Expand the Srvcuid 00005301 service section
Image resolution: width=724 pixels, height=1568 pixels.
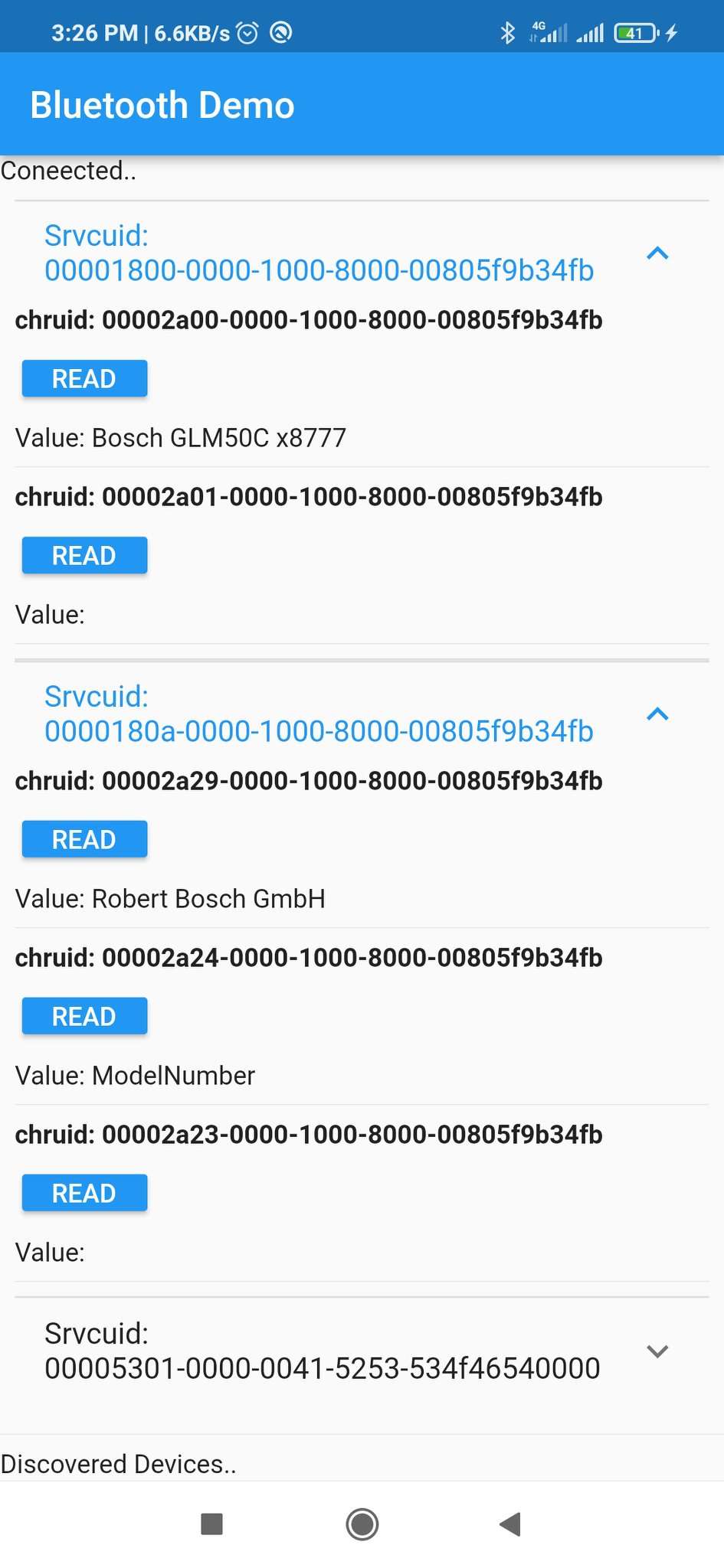click(x=657, y=1351)
